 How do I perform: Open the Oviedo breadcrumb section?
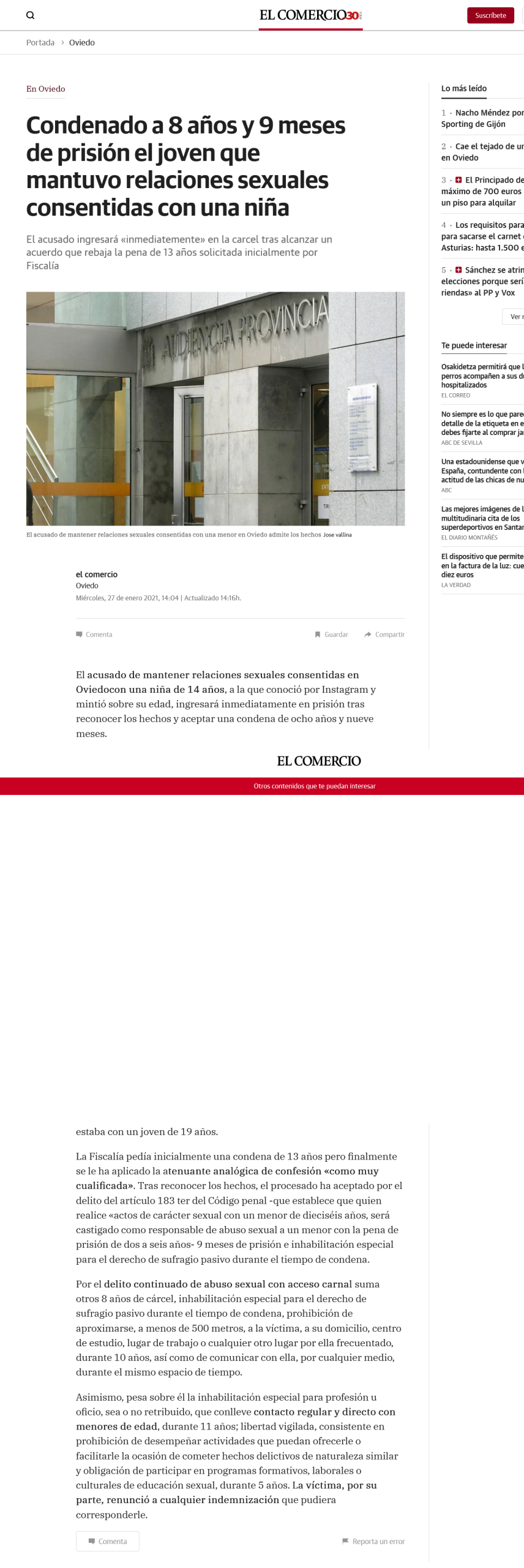click(x=82, y=43)
